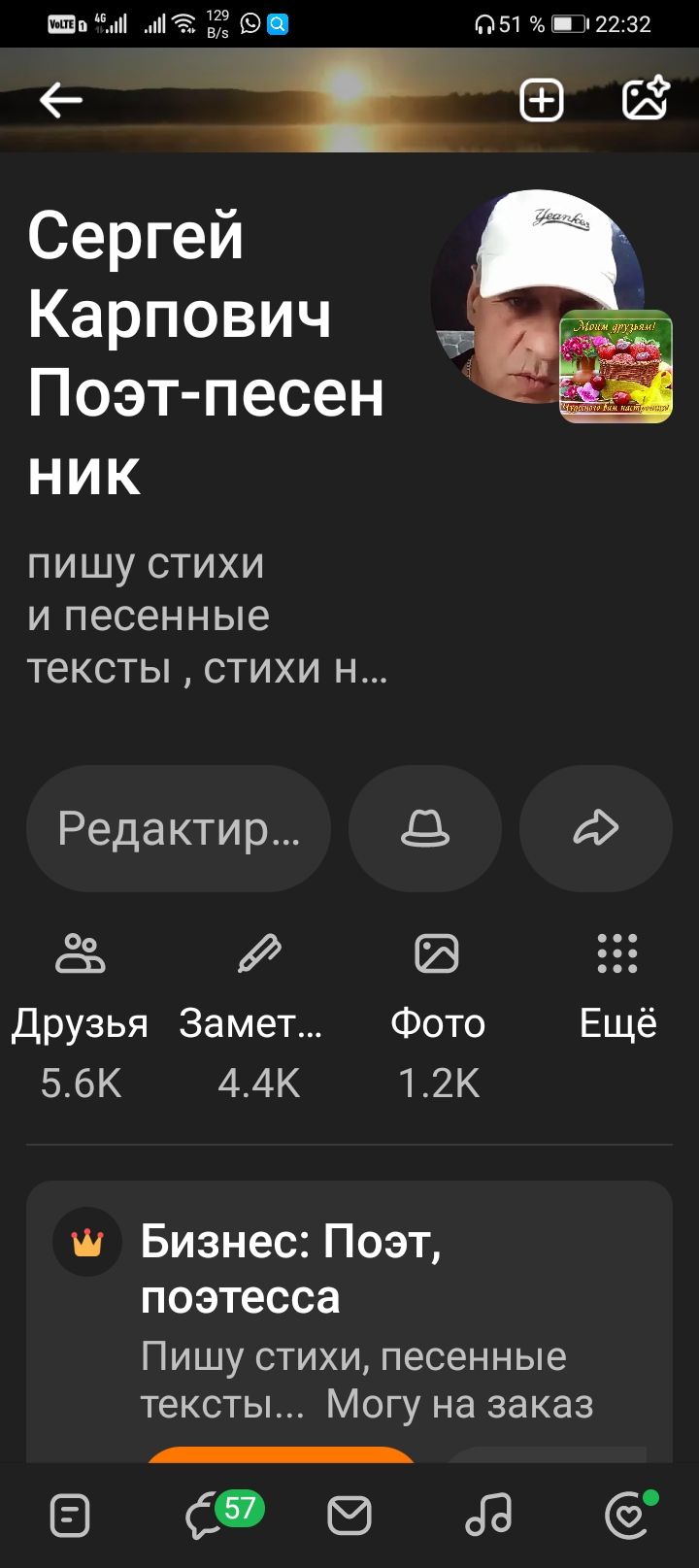Edit profile with the Редактир… button
The height and width of the screenshot is (1568, 699).
coord(179,828)
